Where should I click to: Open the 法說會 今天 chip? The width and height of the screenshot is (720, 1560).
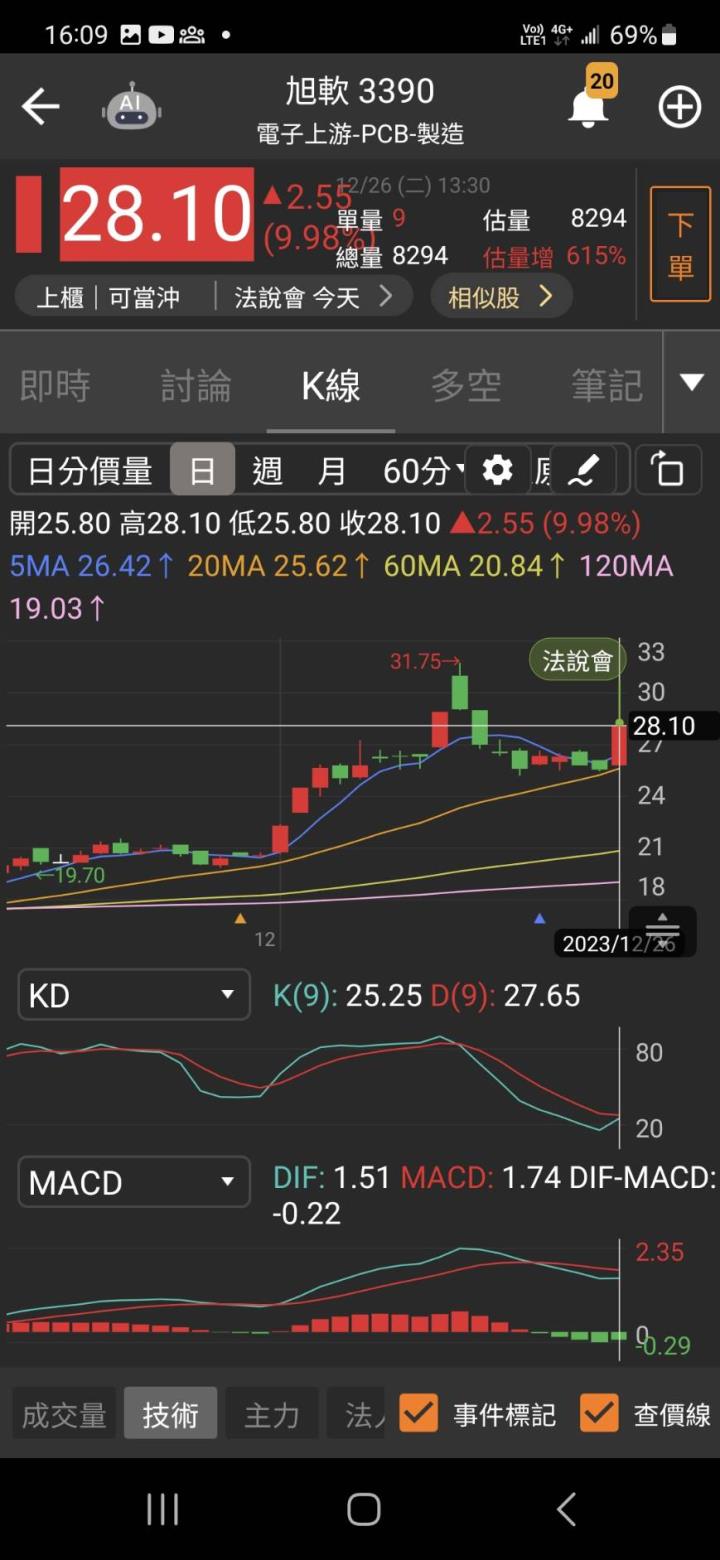[x=312, y=297]
